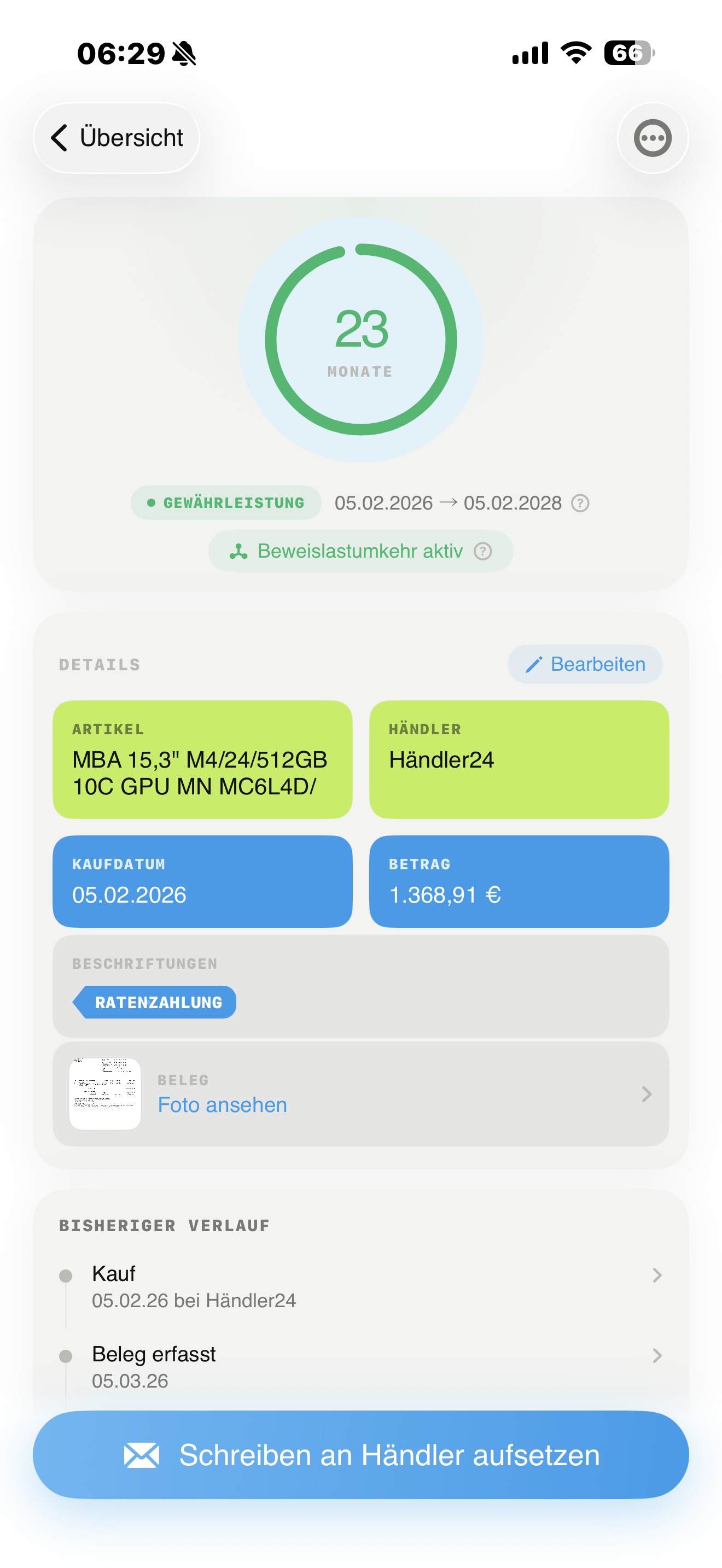This screenshot has height=1568, width=722.
Task: Tap the envelope icon on the bottom button
Action: pos(141,1455)
